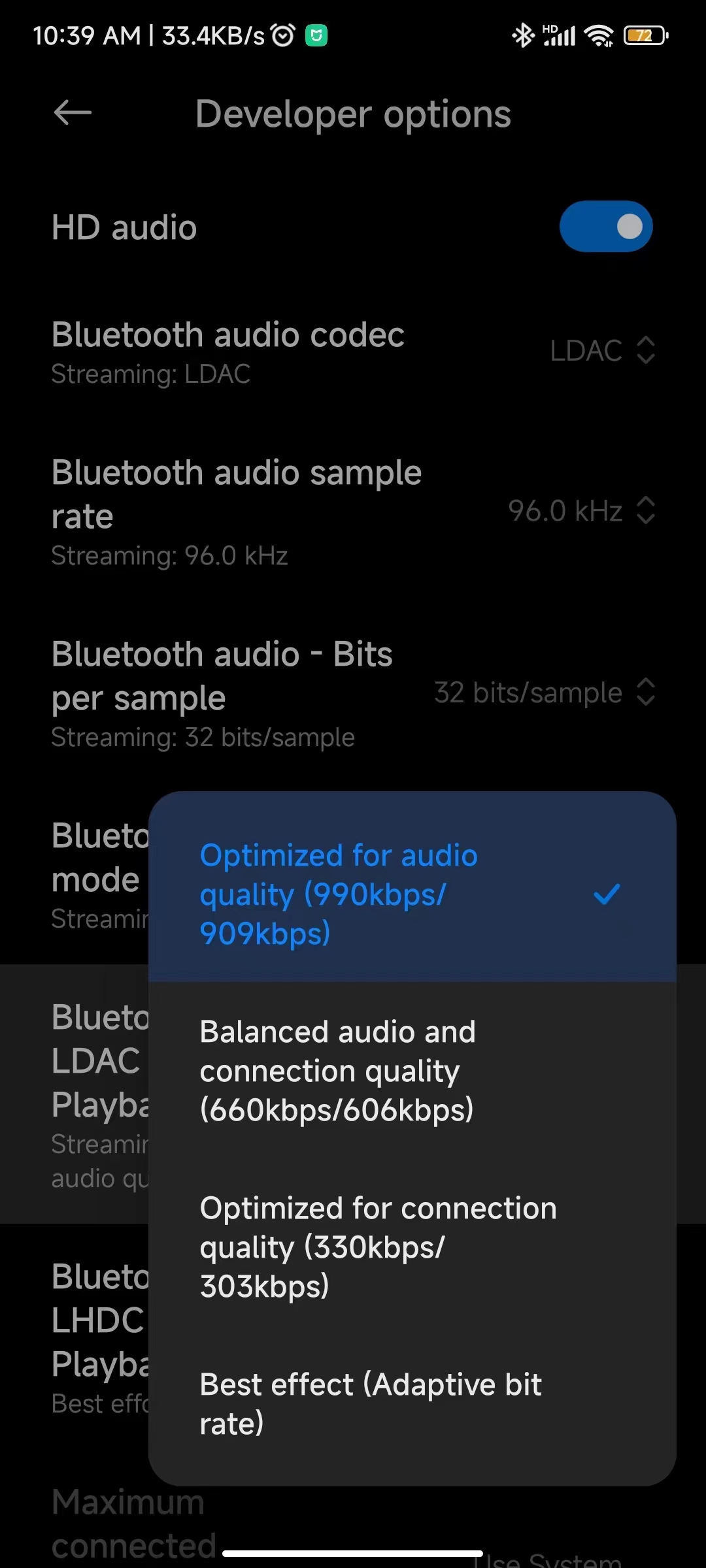This screenshot has height=1568, width=706.
Task: Change the 32 bits/sample setting
Action: (545, 693)
